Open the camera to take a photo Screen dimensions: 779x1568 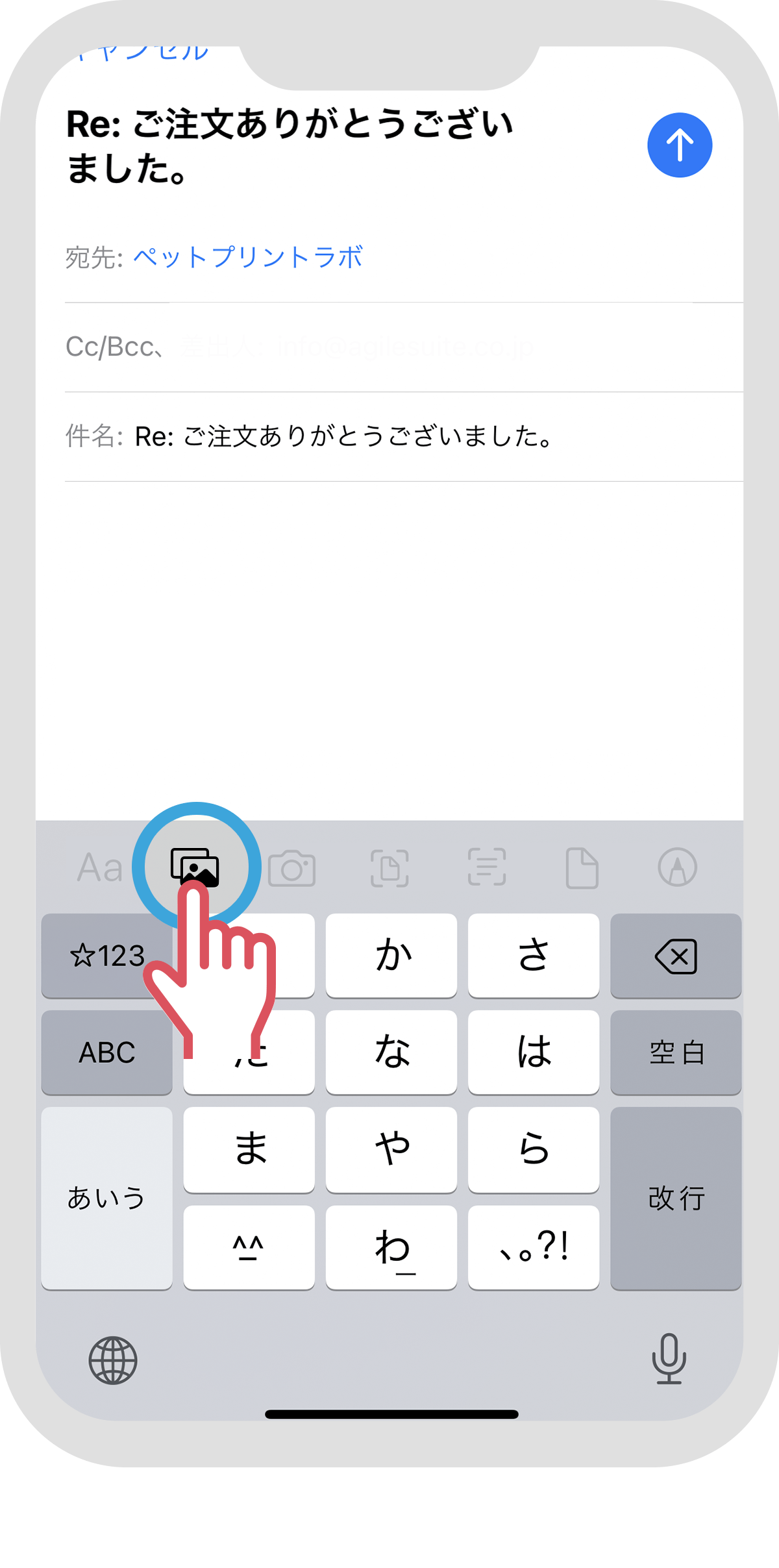point(292,868)
